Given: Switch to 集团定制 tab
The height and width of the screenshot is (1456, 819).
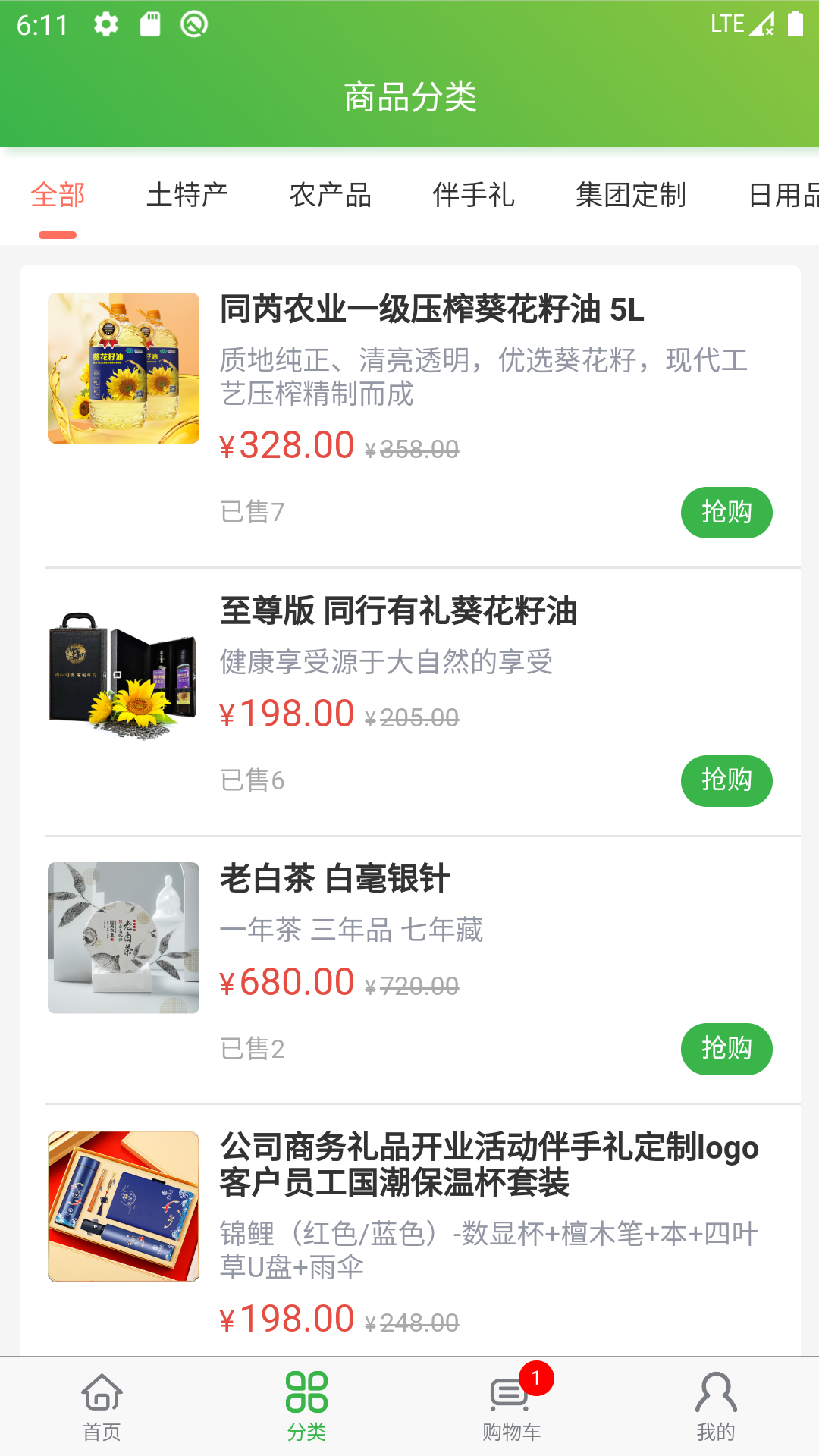Looking at the screenshot, I should (631, 196).
